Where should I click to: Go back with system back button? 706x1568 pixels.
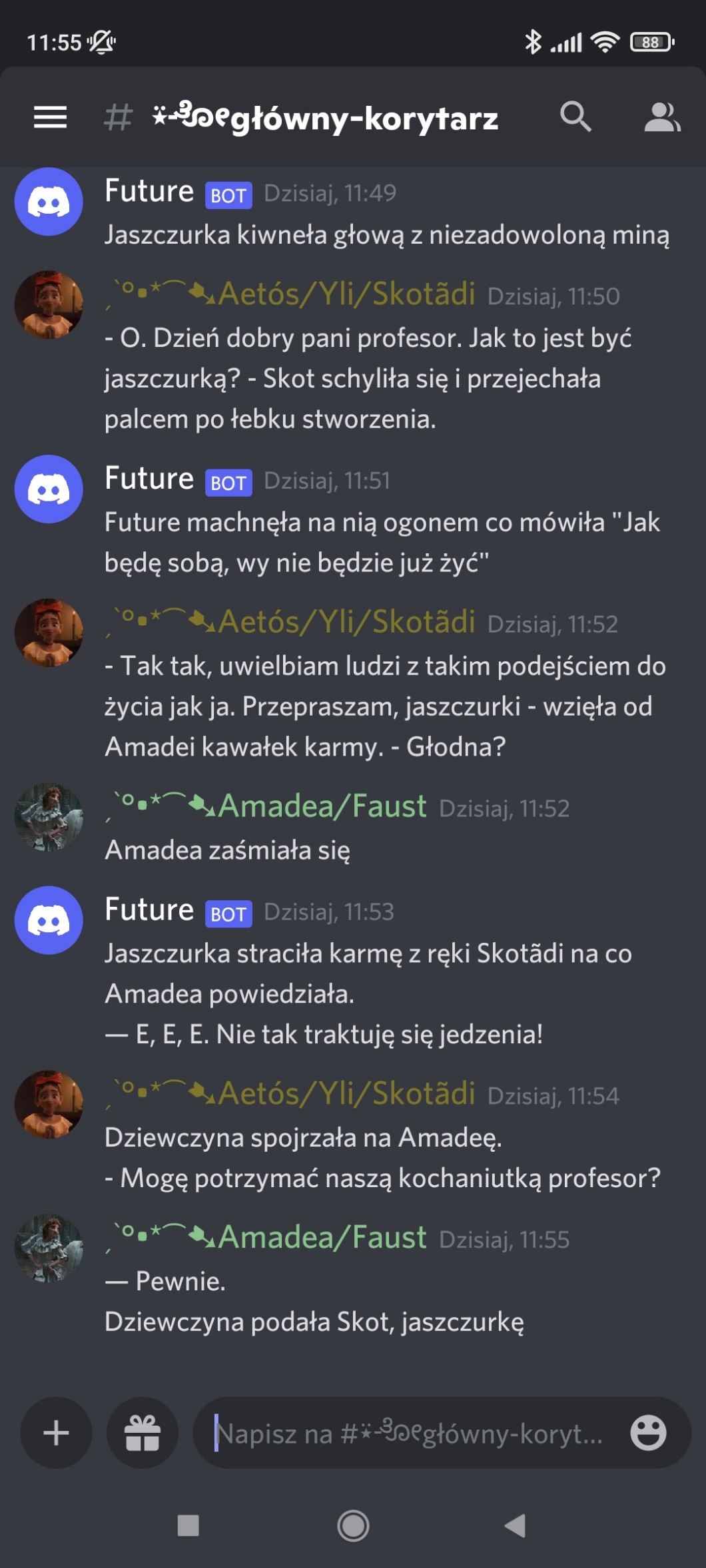pos(515,1525)
